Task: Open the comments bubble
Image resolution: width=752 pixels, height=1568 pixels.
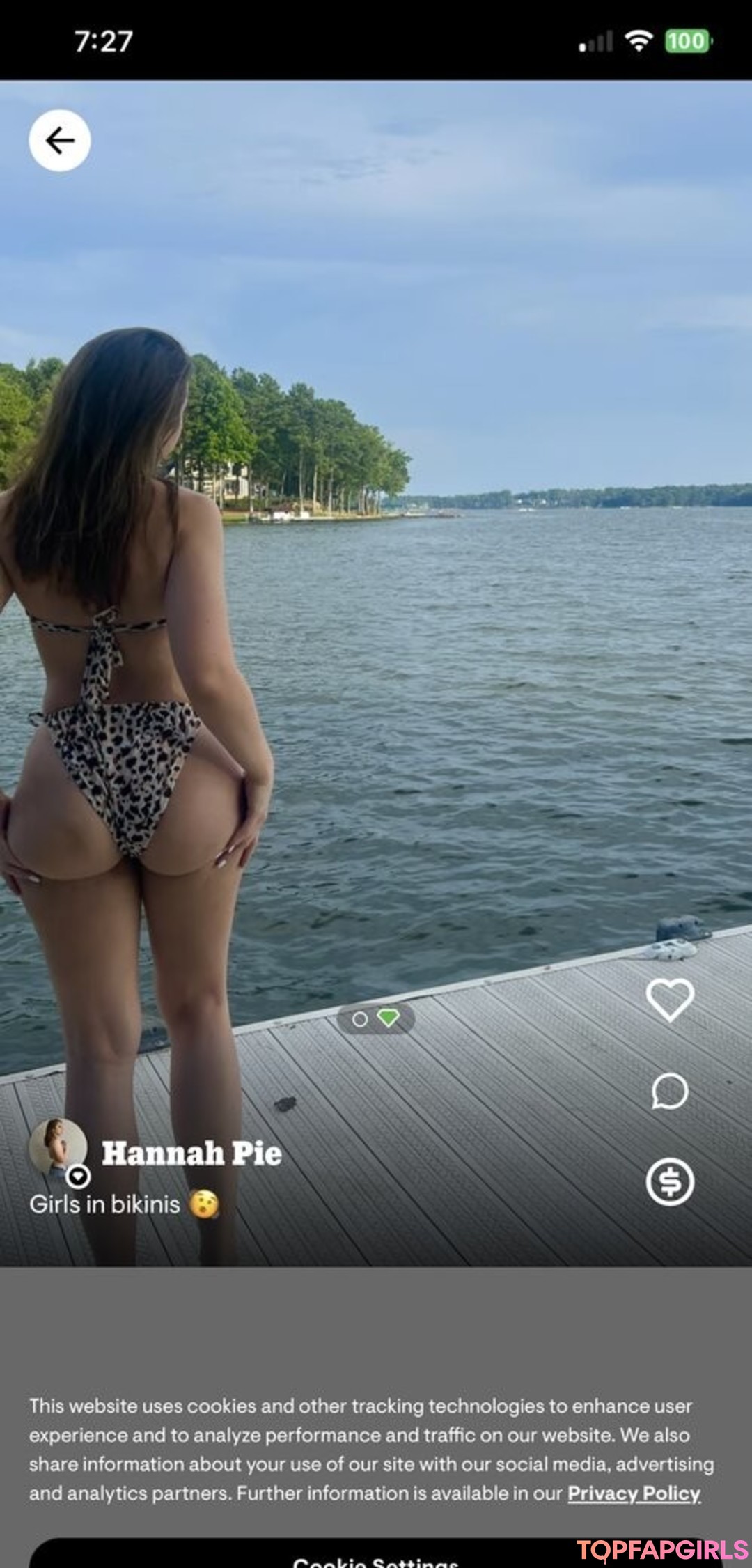Action: pos(670,1091)
